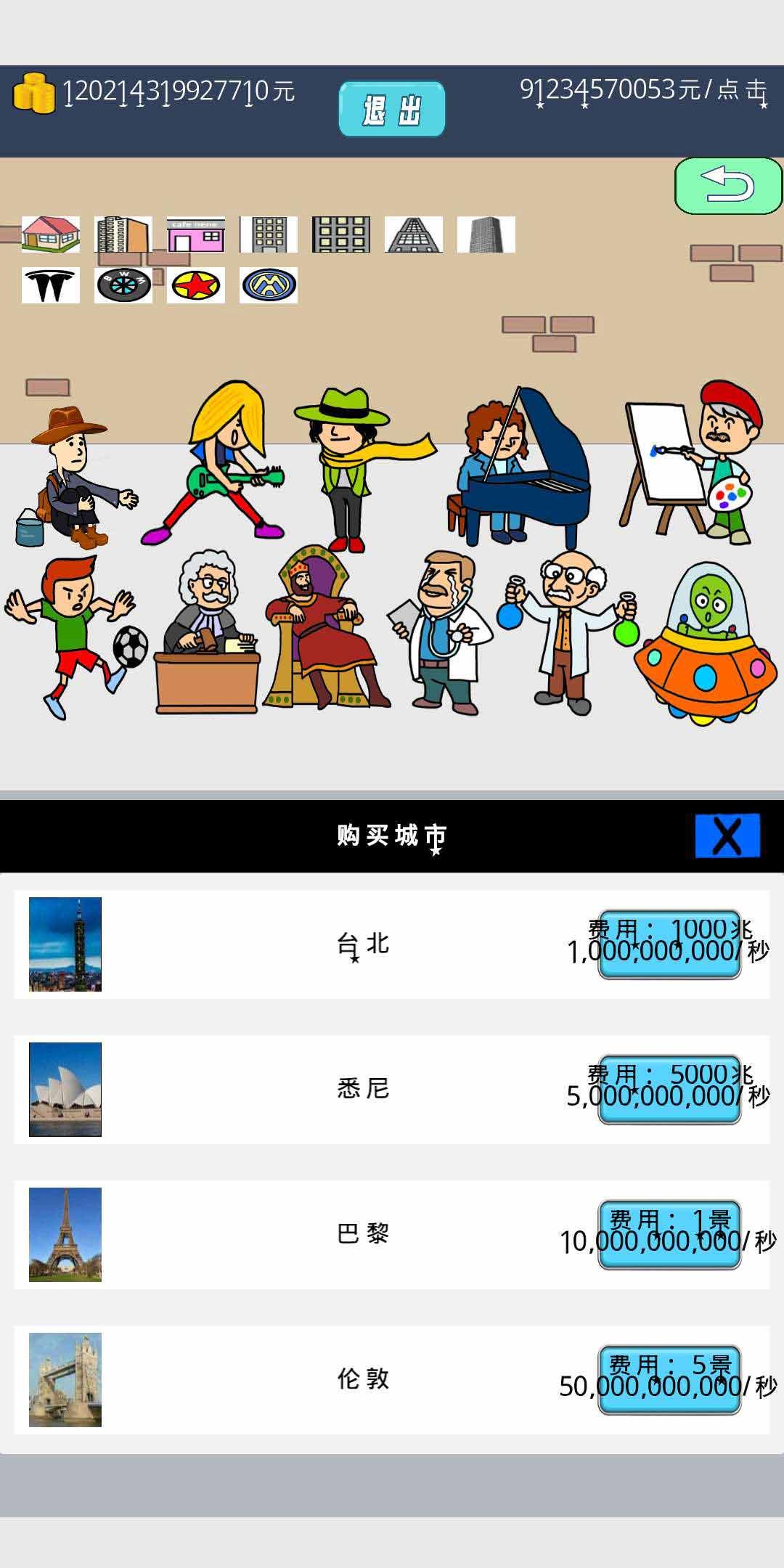The height and width of the screenshot is (1568, 784).
Task: Purchase 巴黎 for 1景
Action: pos(669,1234)
